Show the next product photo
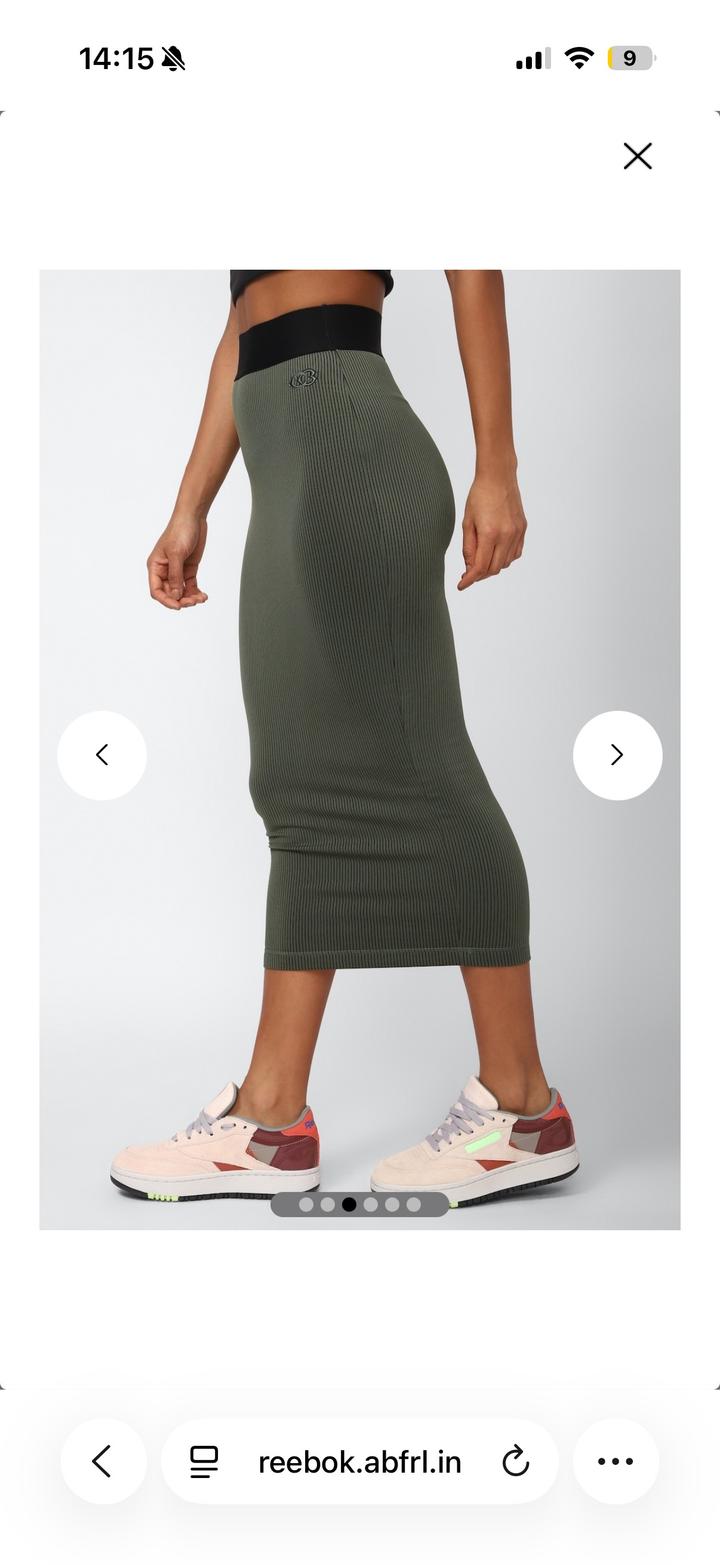Screen dimensions: 720x1565 (617, 755)
